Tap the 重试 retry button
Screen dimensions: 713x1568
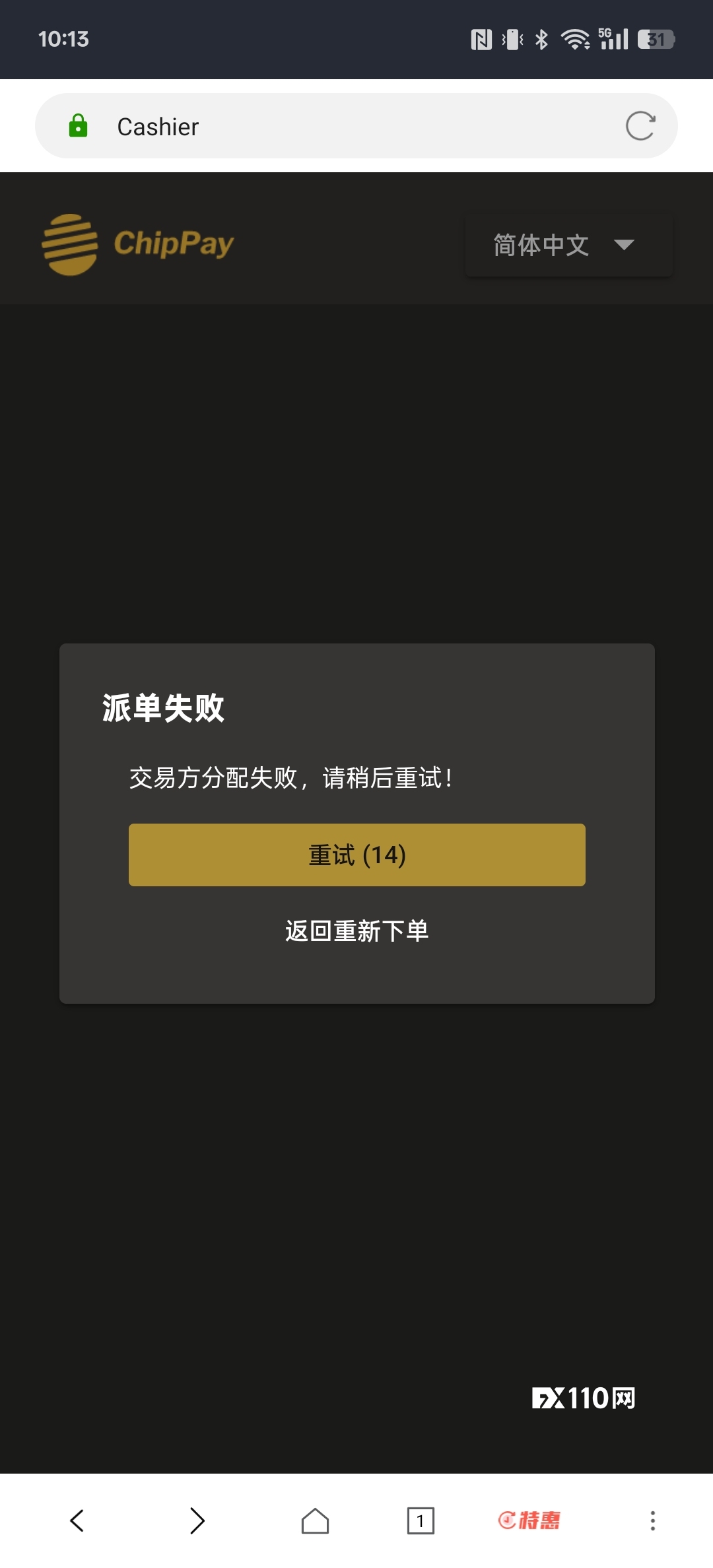point(356,855)
